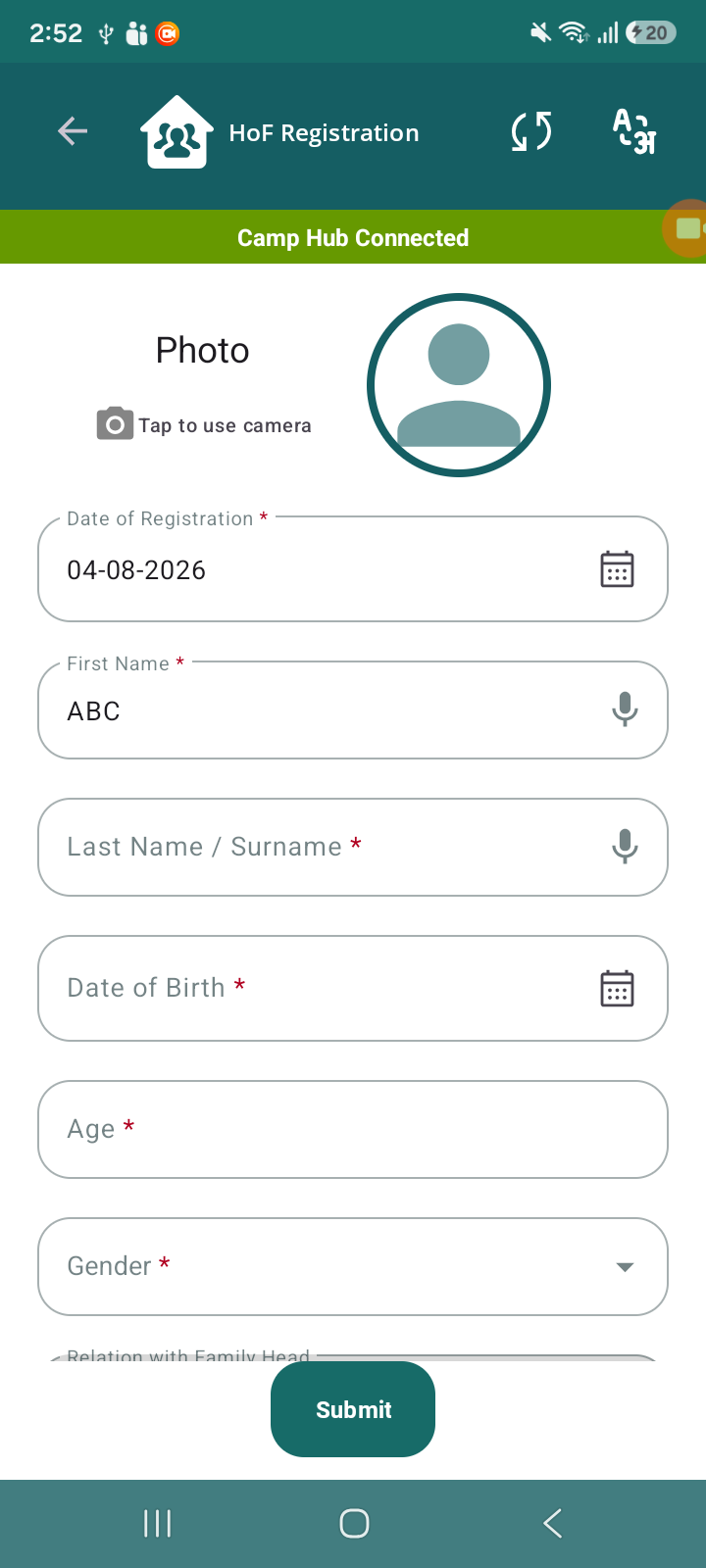The height and width of the screenshot is (1568, 706).
Task: Edit the First Name field
Action: coord(353,710)
